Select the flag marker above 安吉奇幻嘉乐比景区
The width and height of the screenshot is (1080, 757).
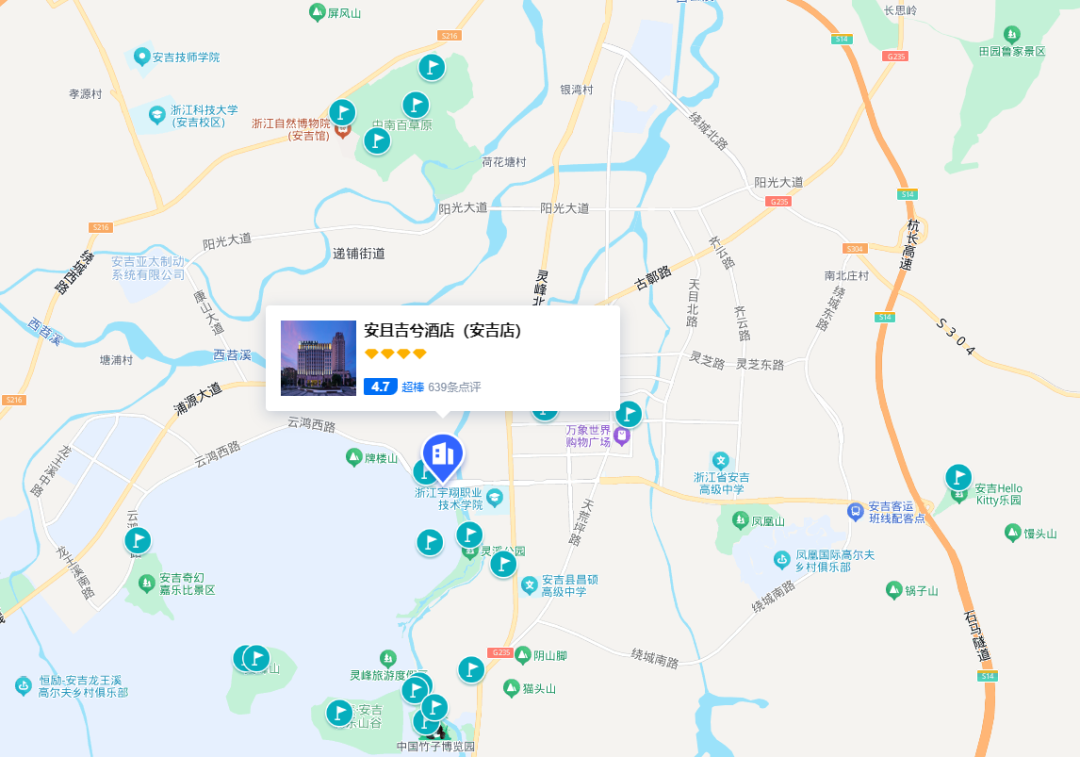pyautogui.click(x=138, y=541)
